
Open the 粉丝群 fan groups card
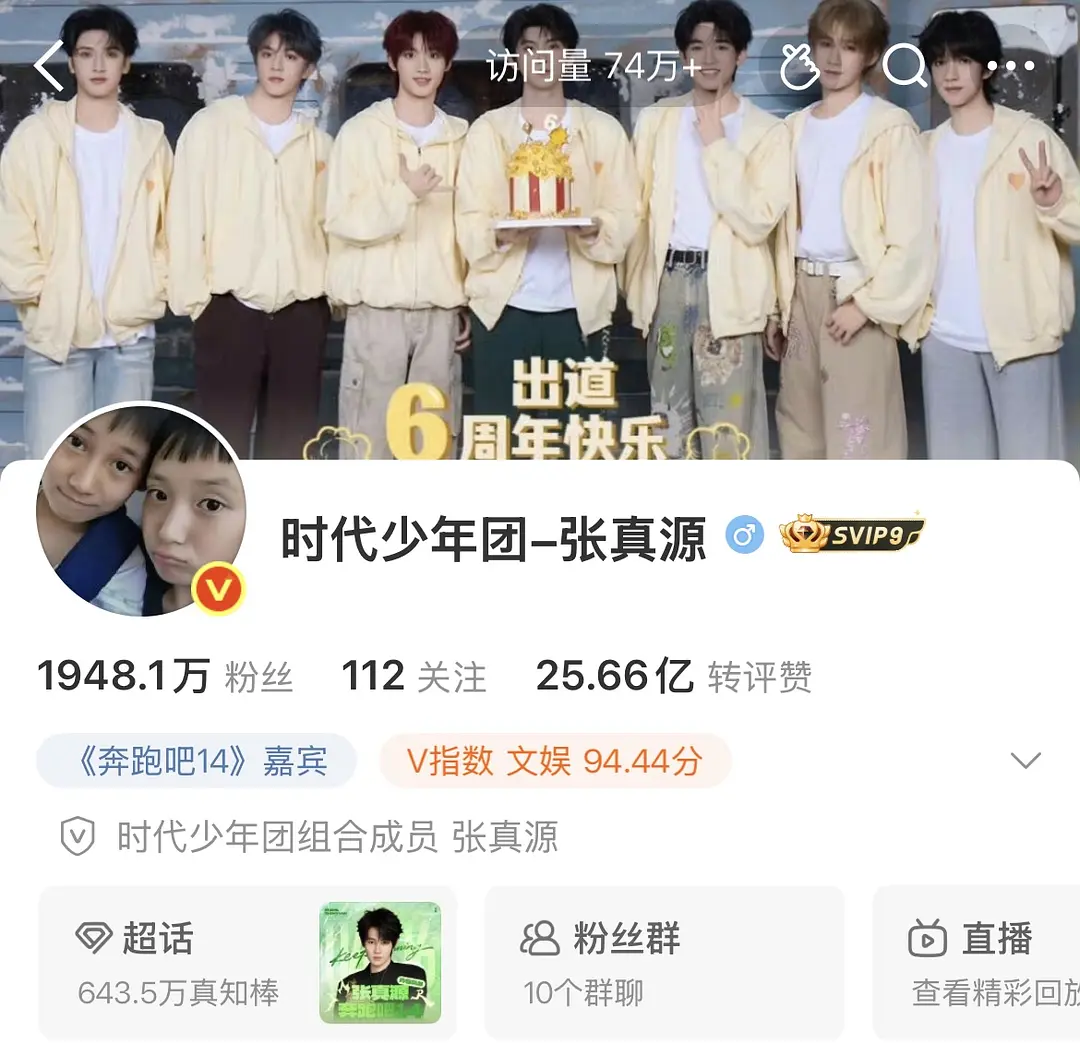pyautogui.click(x=665, y=962)
